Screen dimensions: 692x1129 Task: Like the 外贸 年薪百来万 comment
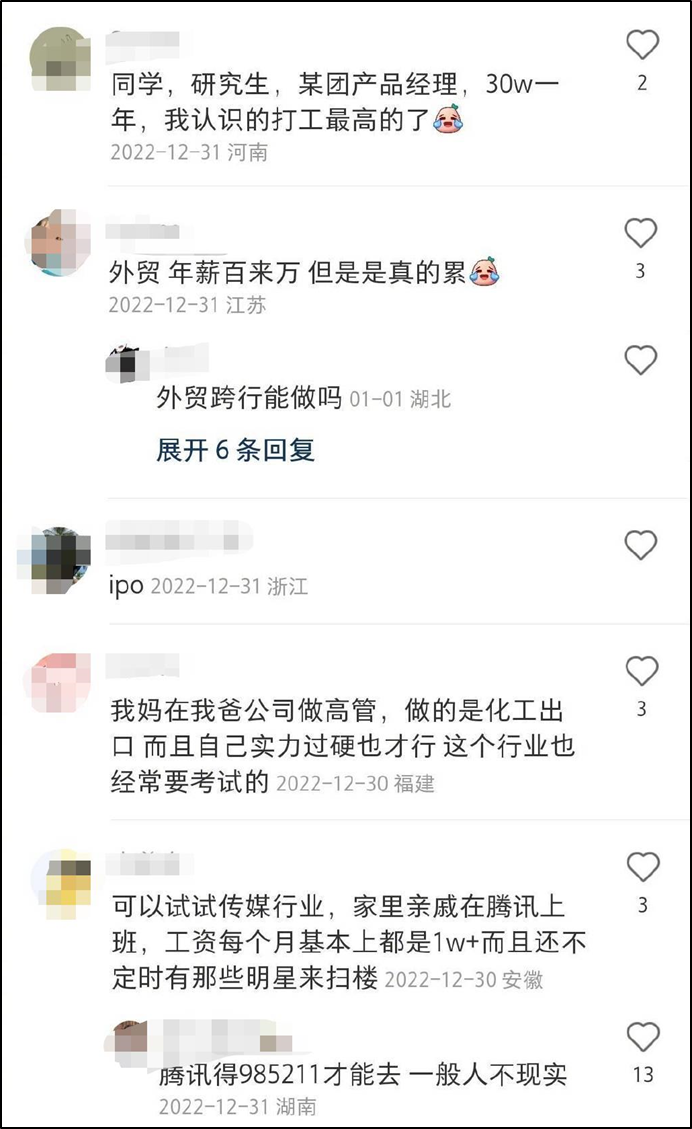[x=641, y=233]
